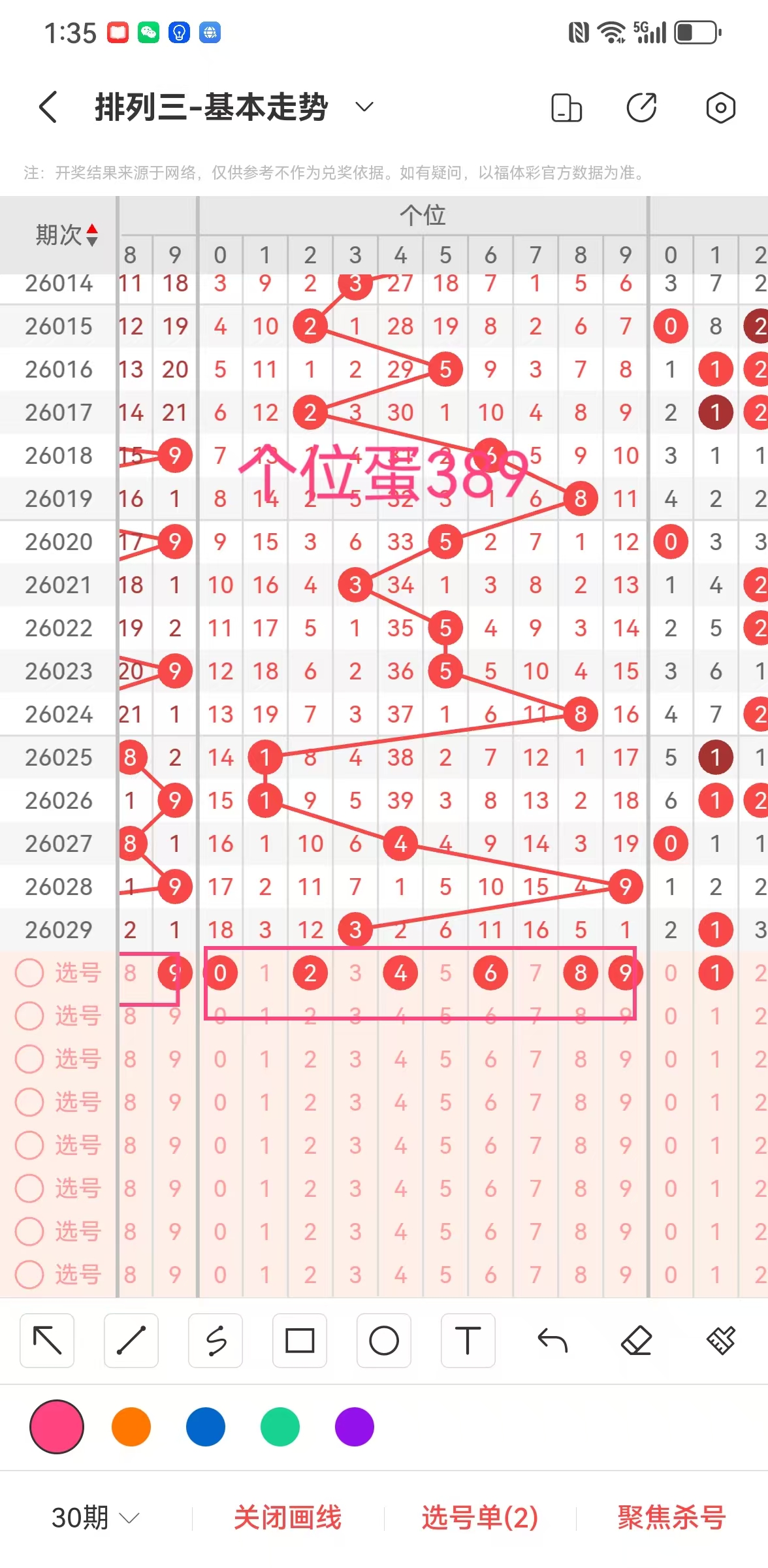Tap 关闭画线 to turn off line drawing

click(288, 1517)
